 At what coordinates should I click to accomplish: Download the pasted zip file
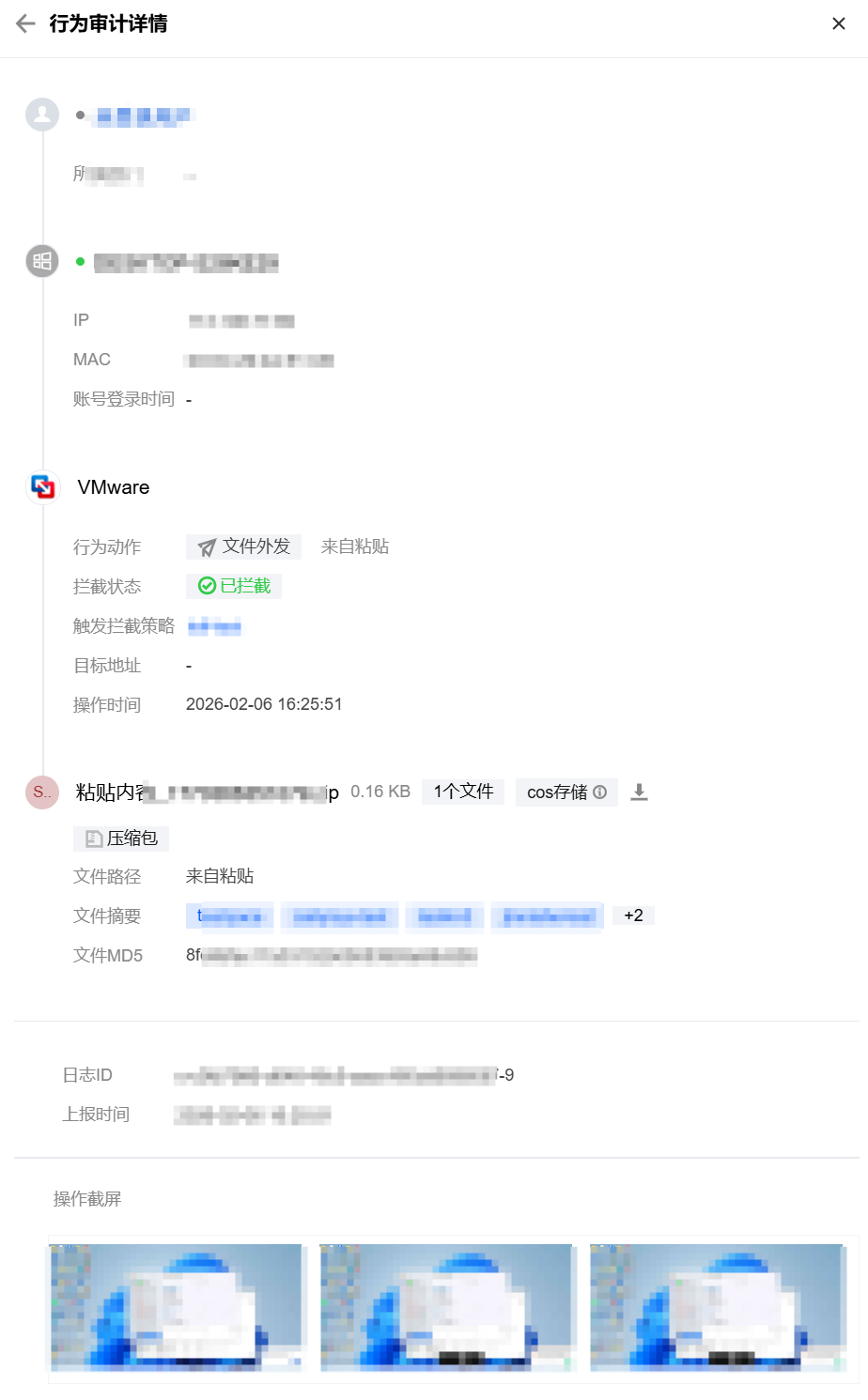coord(639,792)
